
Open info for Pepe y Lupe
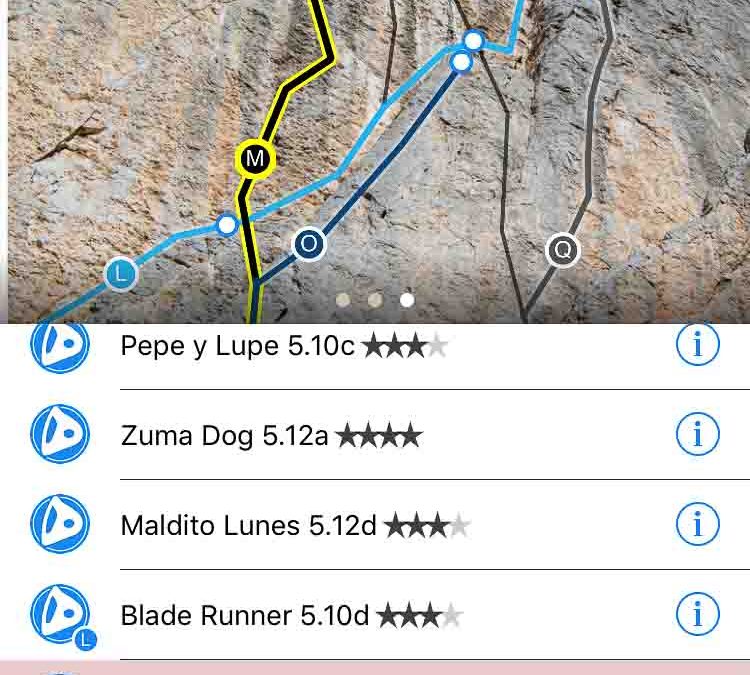click(697, 345)
